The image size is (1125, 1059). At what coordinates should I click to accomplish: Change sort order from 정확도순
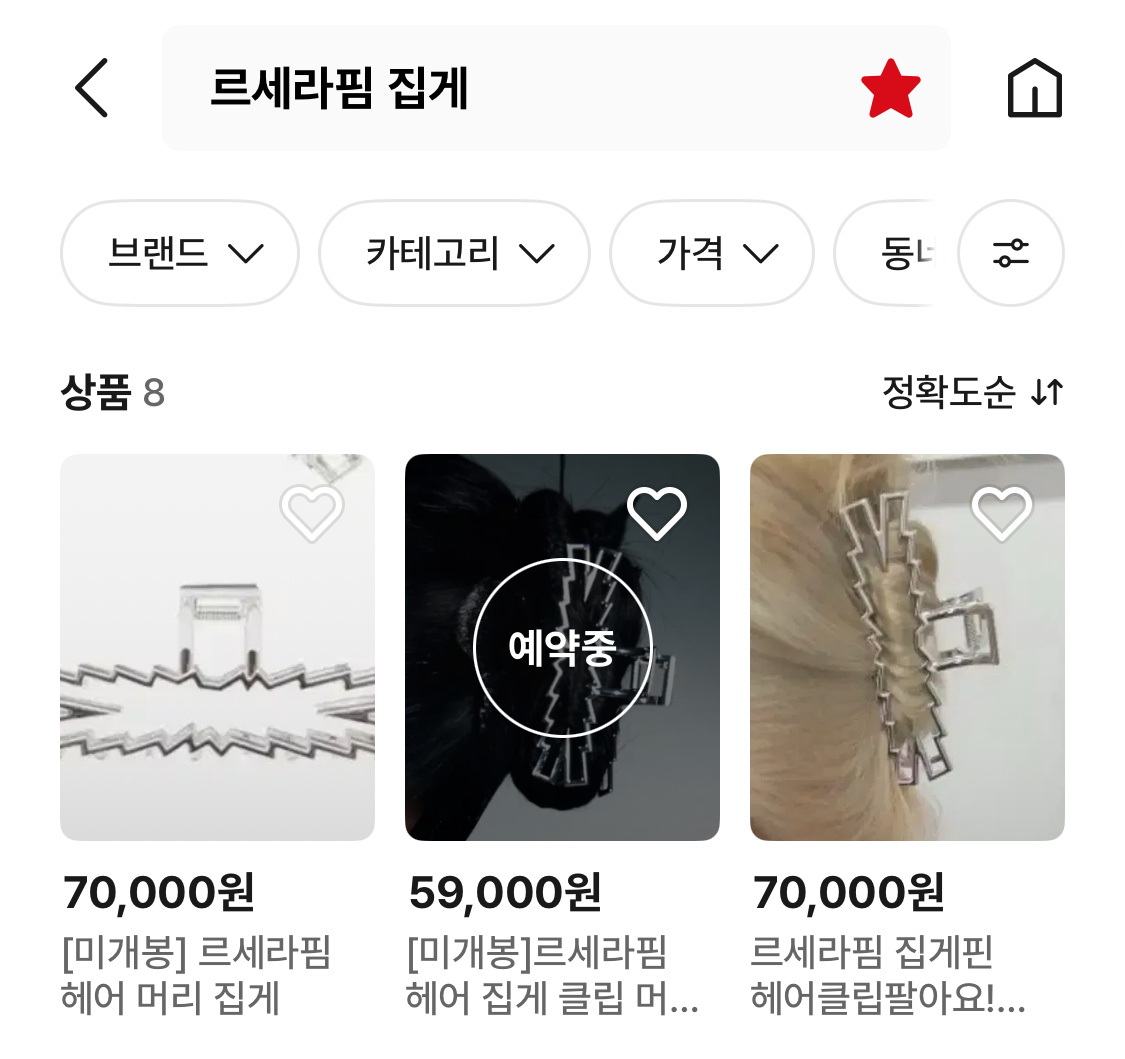pos(972,393)
